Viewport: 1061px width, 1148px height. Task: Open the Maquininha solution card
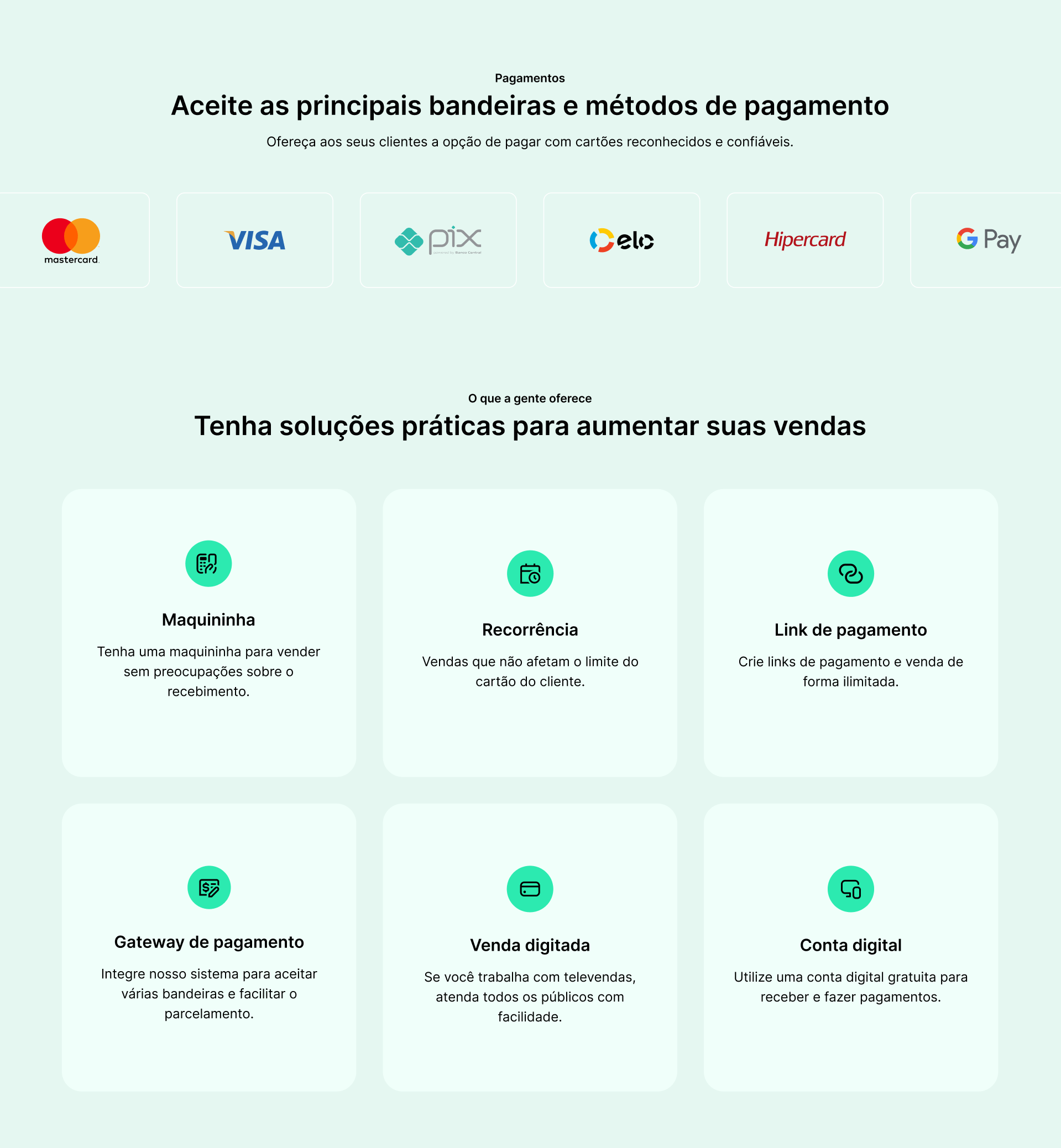click(x=208, y=632)
